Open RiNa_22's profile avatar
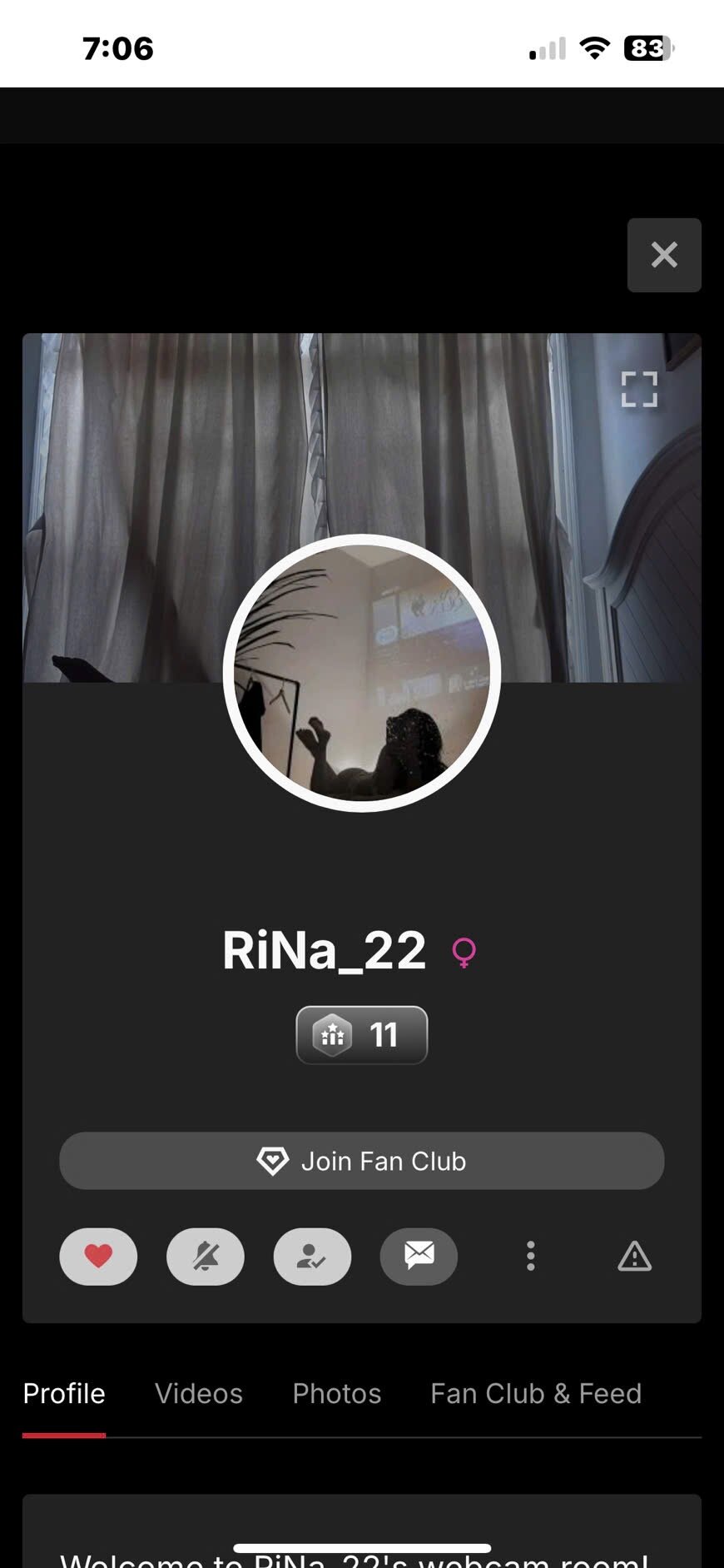 point(361,672)
